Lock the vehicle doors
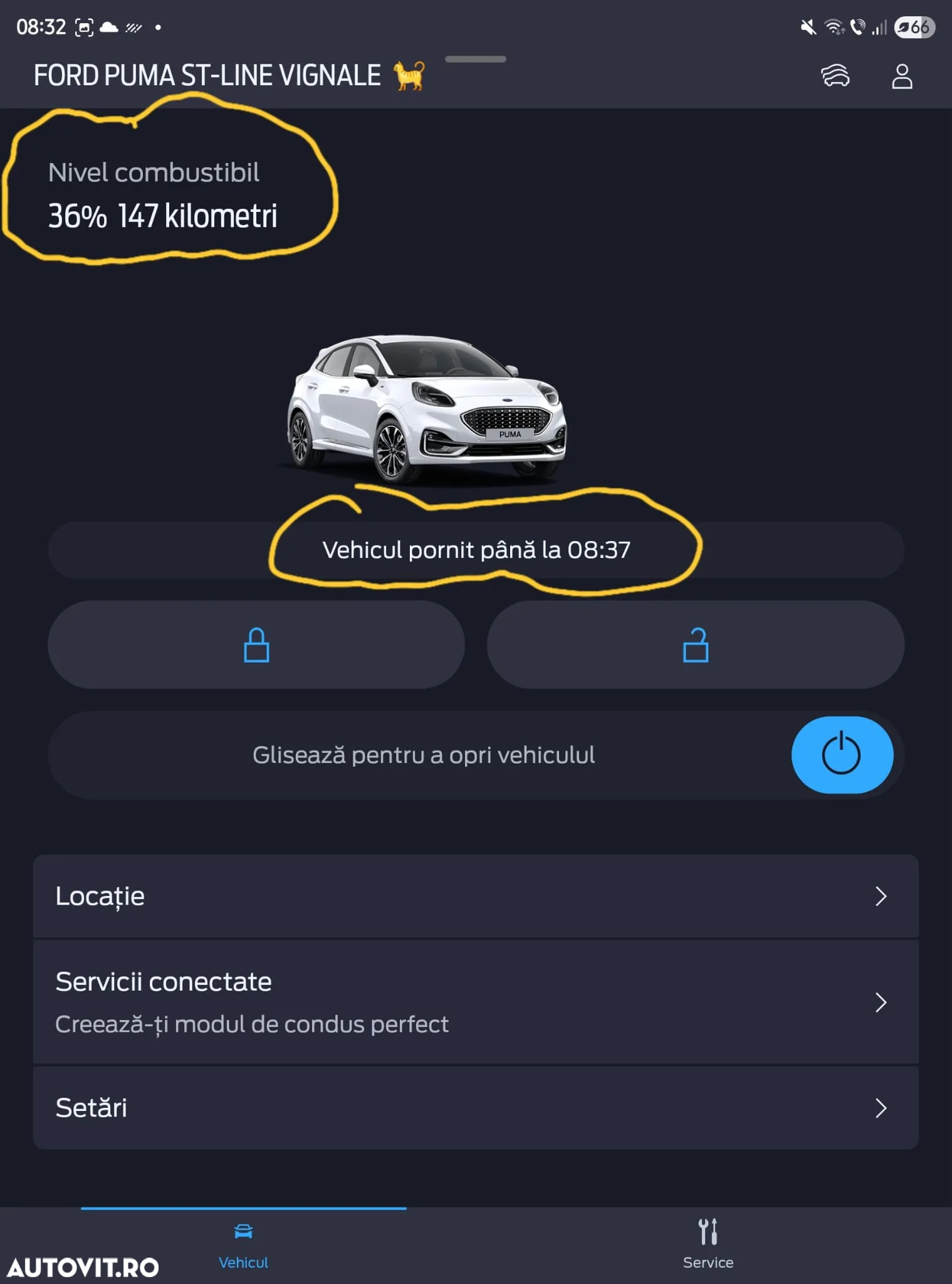 [256, 645]
